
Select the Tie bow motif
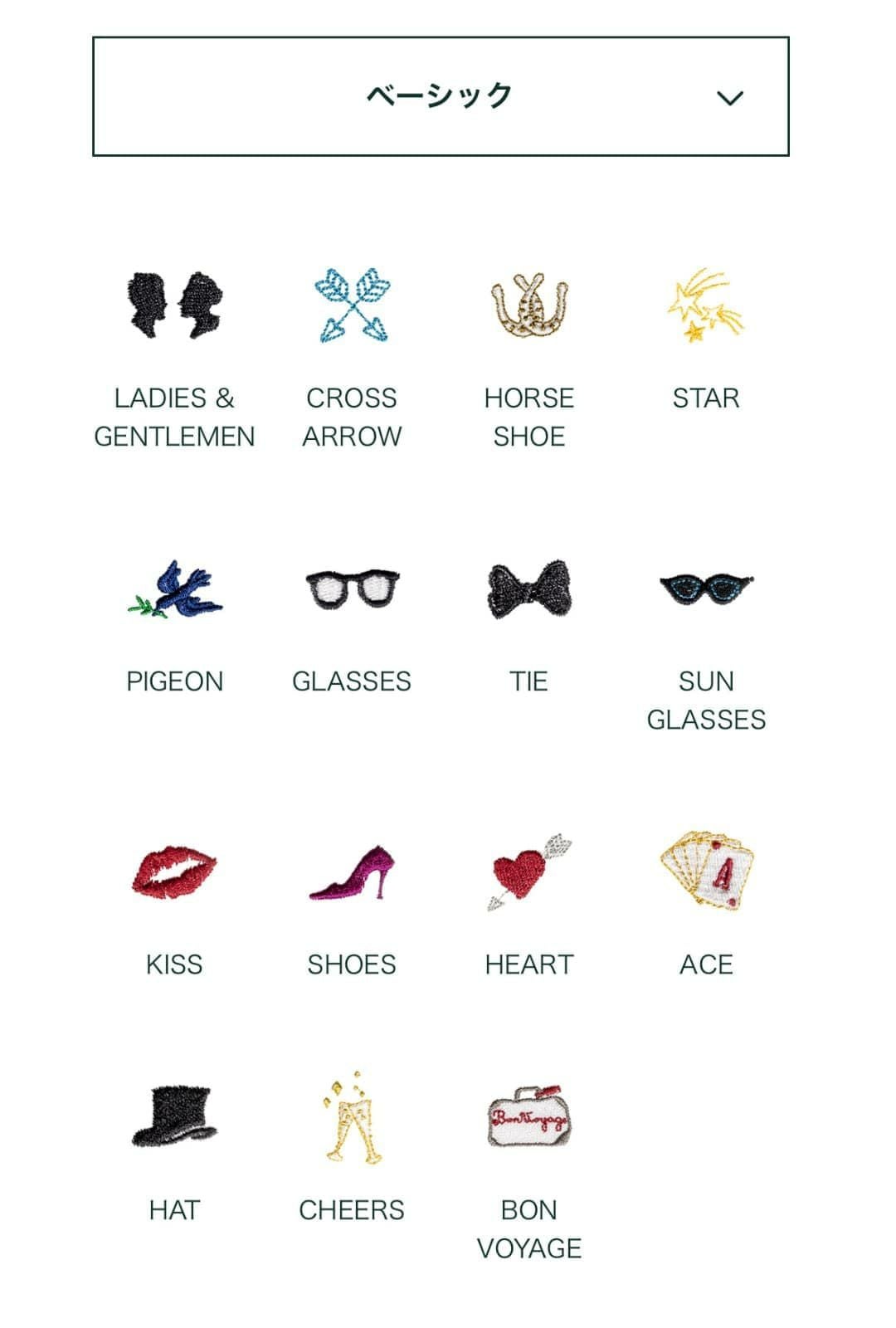529,589
